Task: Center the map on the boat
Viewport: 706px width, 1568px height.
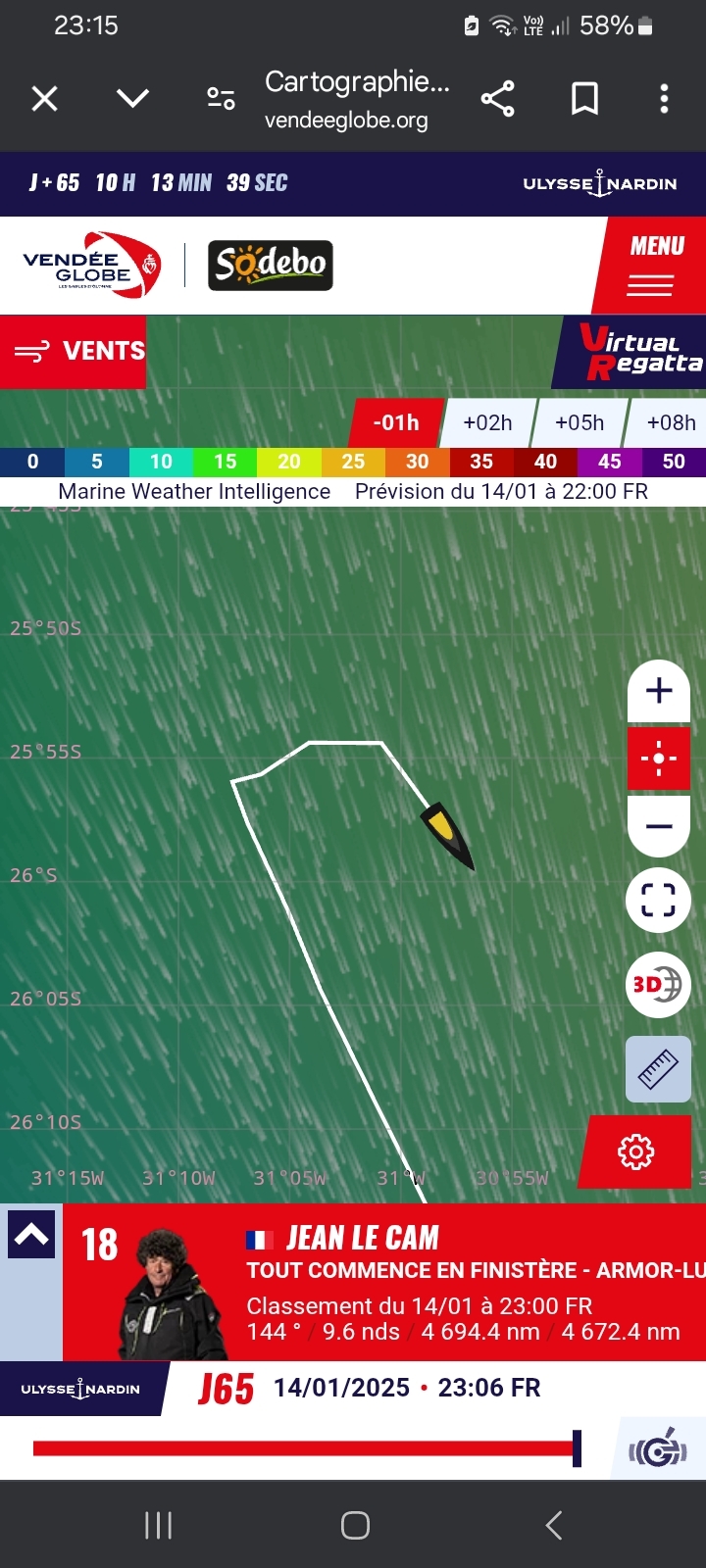Action: pyautogui.click(x=659, y=759)
